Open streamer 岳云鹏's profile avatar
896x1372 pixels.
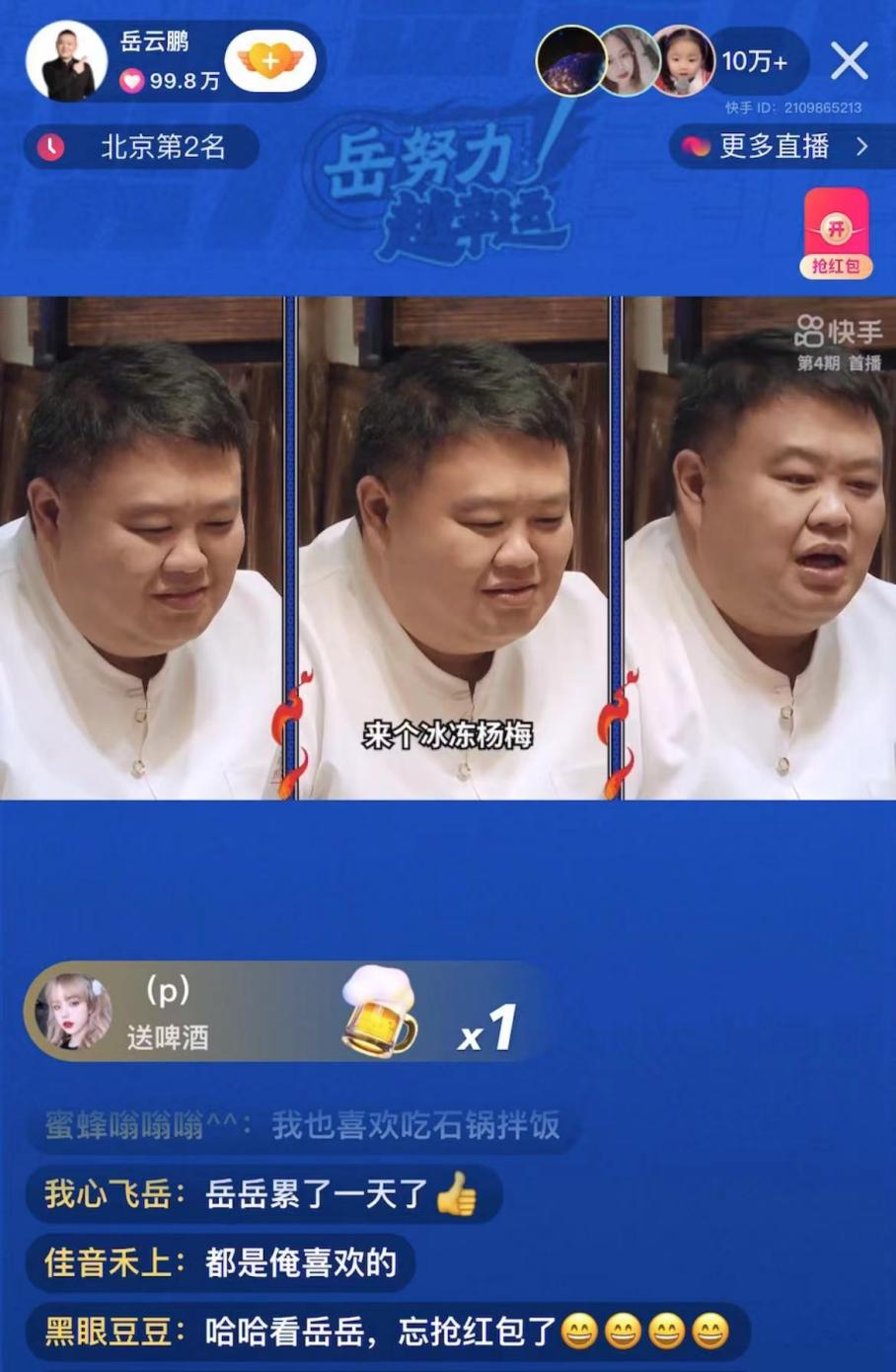[66, 62]
